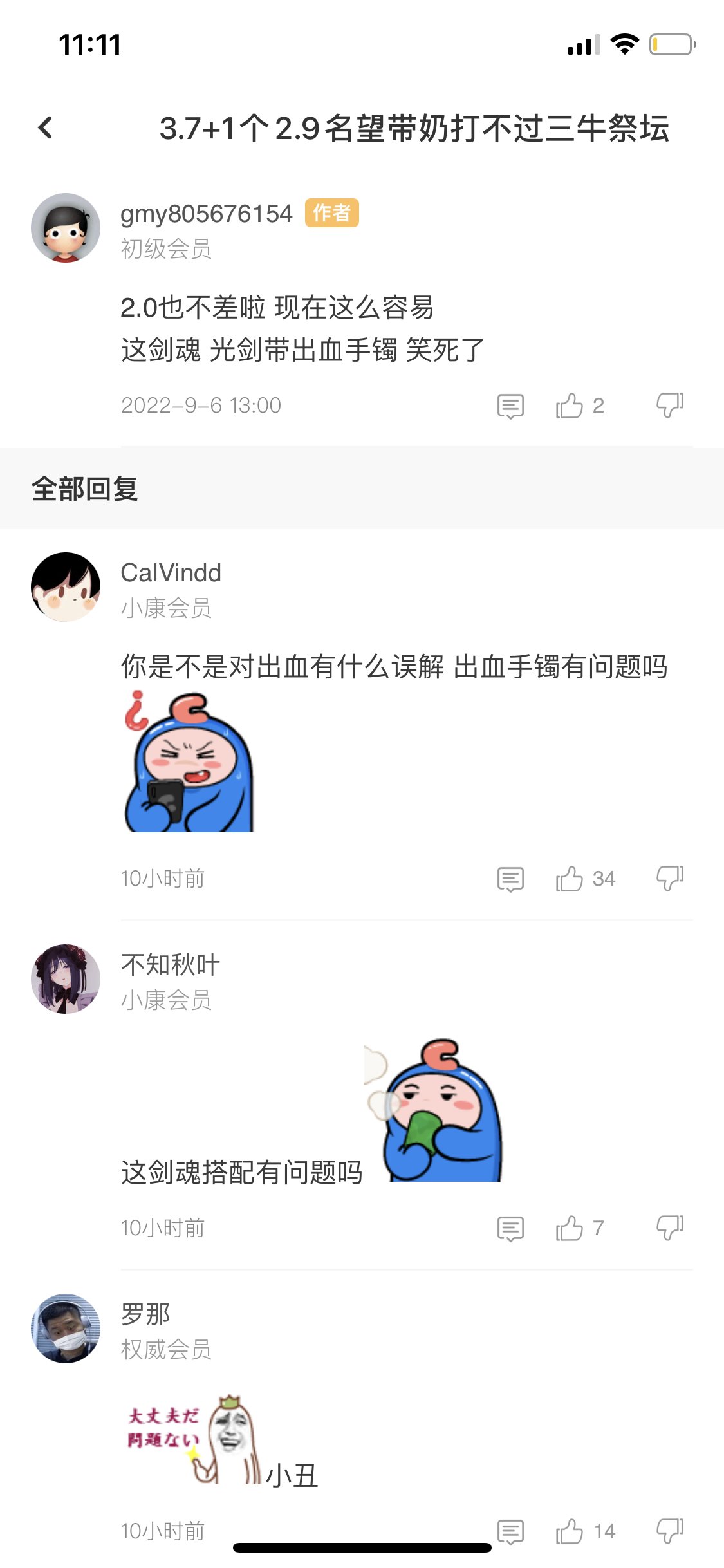
Task: Tap the username CalVindd
Action: (x=171, y=573)
